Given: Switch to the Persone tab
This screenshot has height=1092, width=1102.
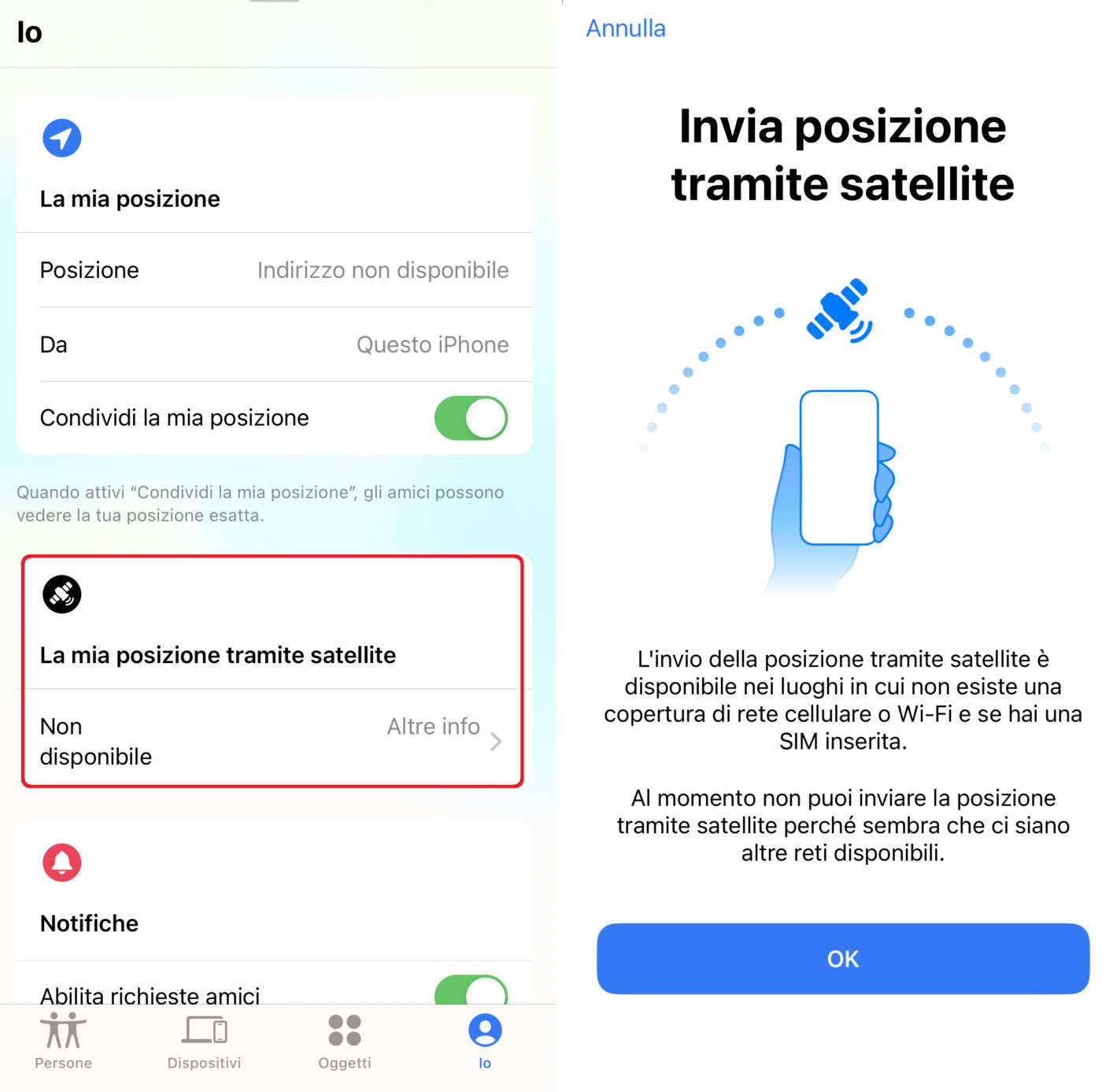Looking at the screenshot, I should click(x=63, y=1041).
